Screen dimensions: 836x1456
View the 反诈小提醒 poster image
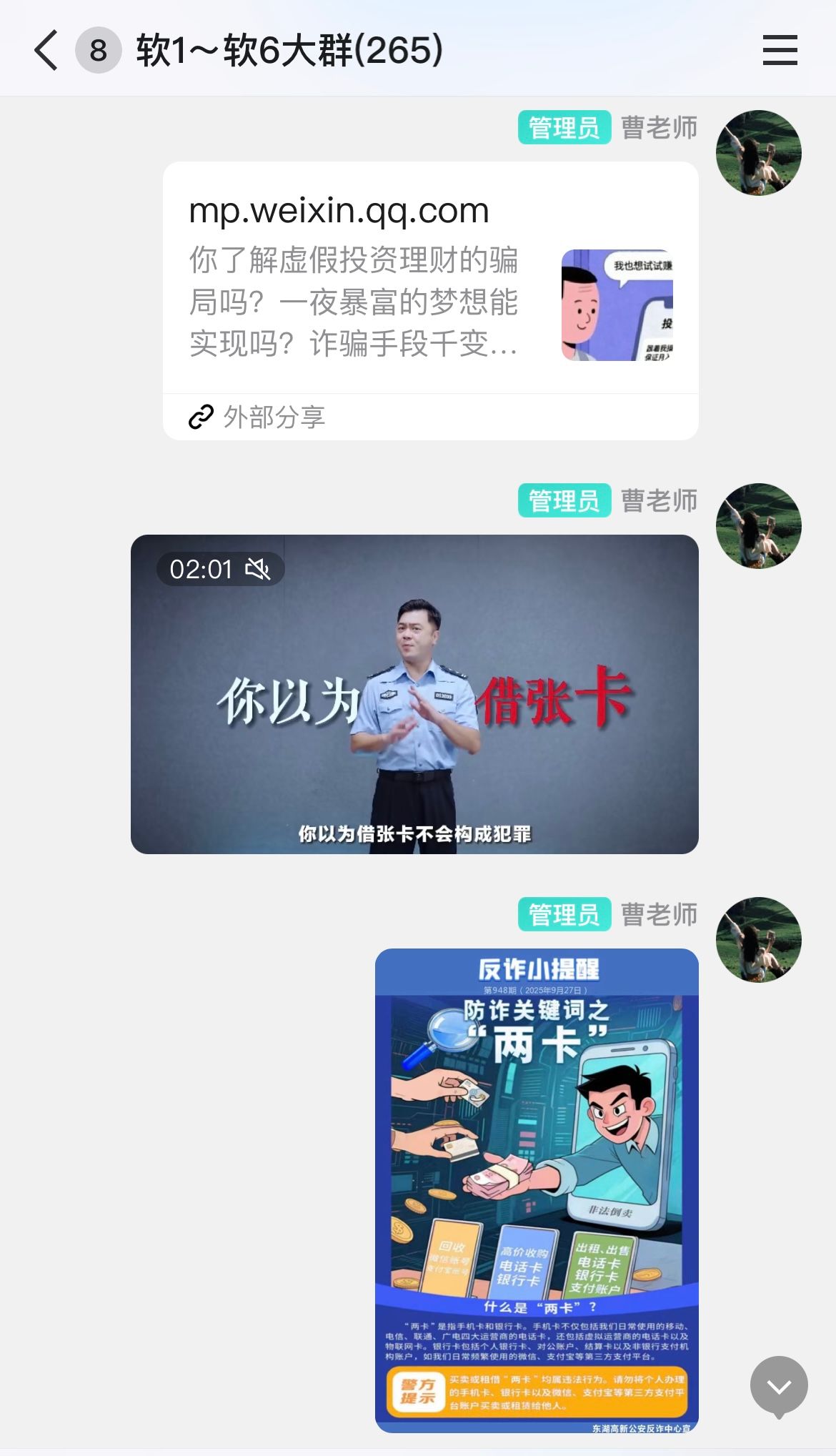(x=537, y=1190)
